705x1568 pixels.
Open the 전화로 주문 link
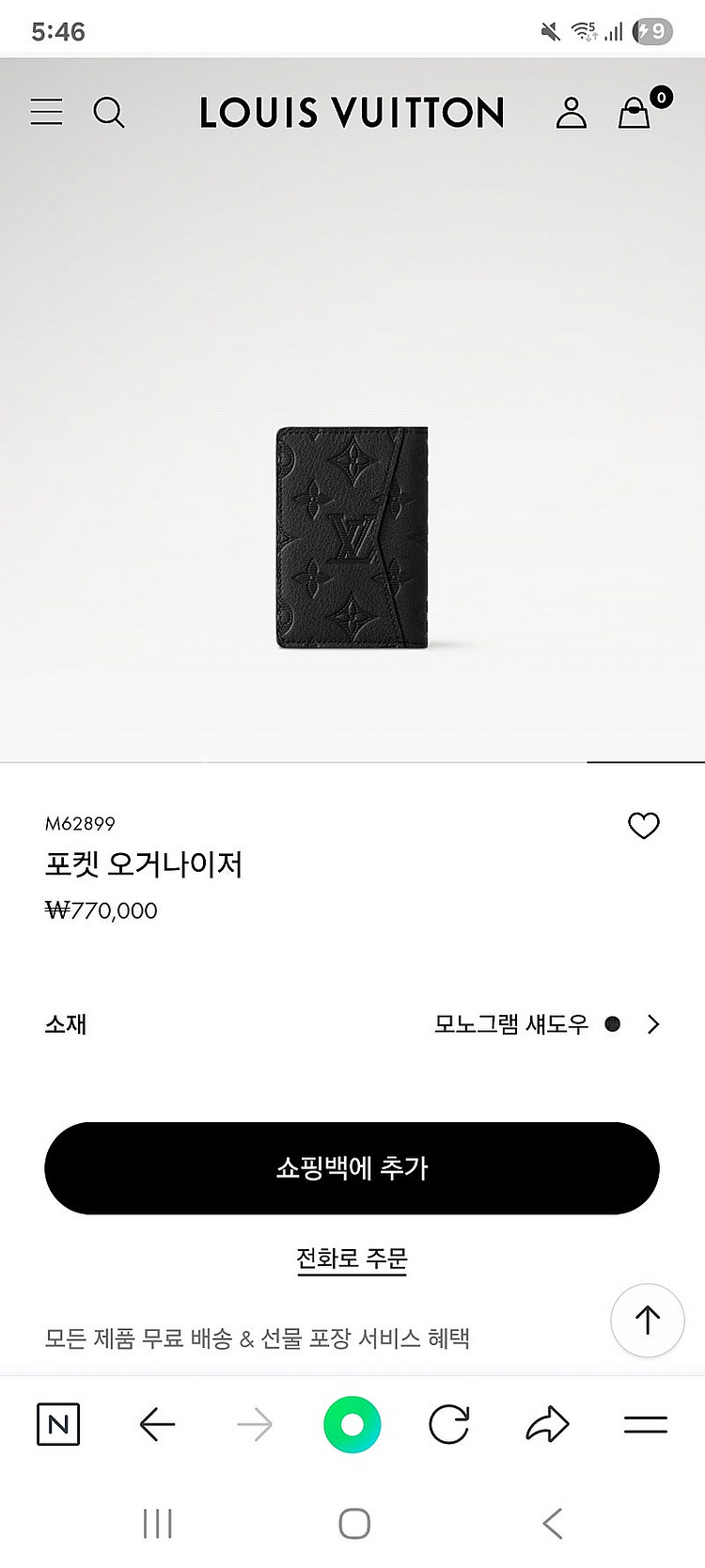click(x=352, y=1259)
